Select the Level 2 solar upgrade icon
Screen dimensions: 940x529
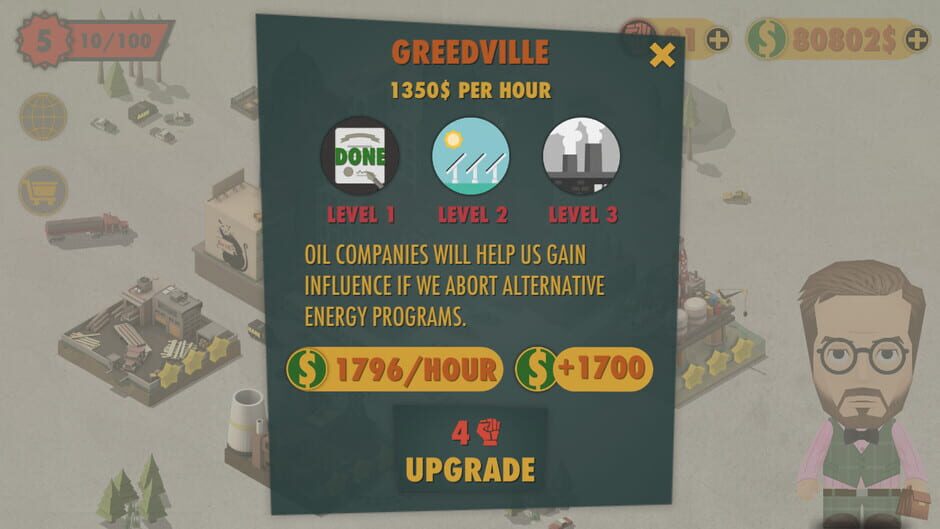[x=470, y=157]
